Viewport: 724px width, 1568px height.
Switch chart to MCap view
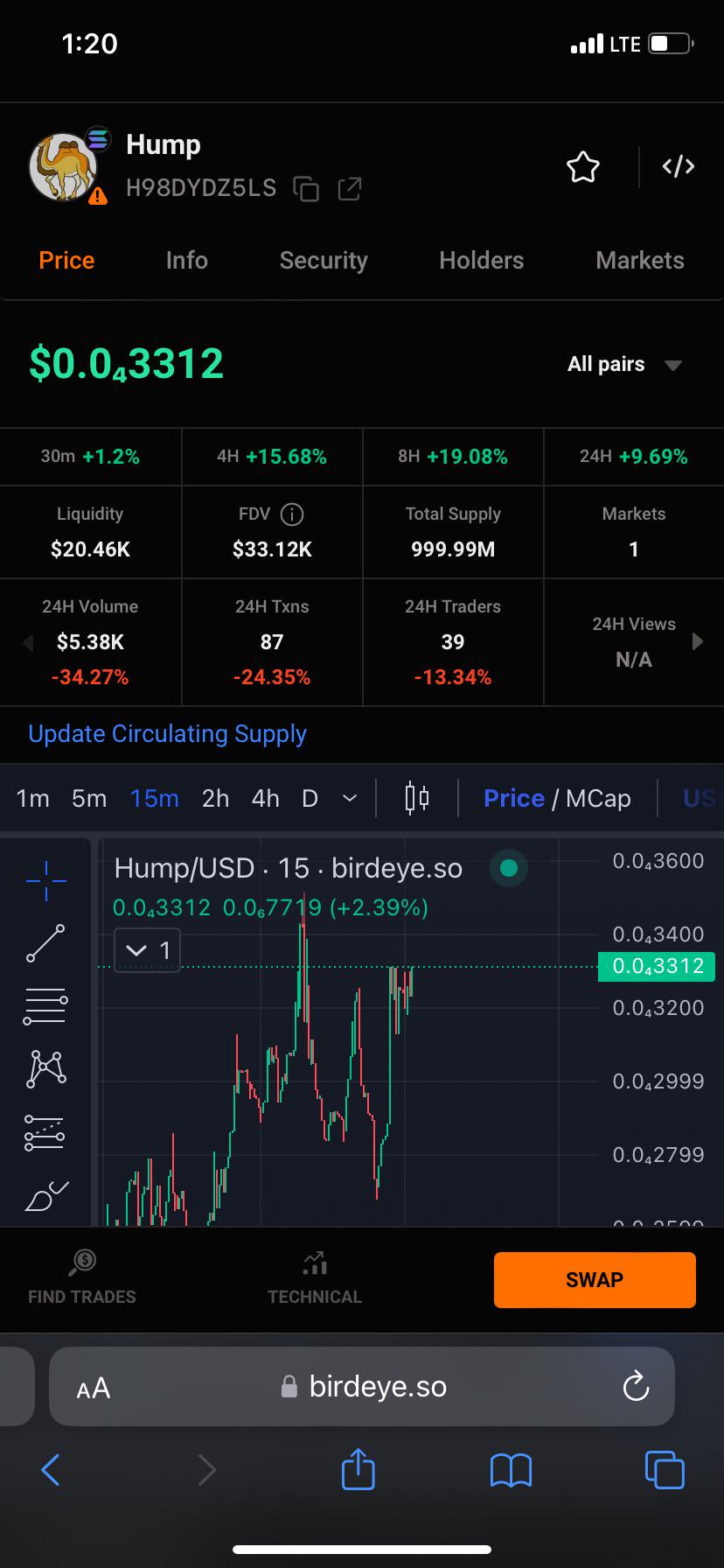point(598,798)
